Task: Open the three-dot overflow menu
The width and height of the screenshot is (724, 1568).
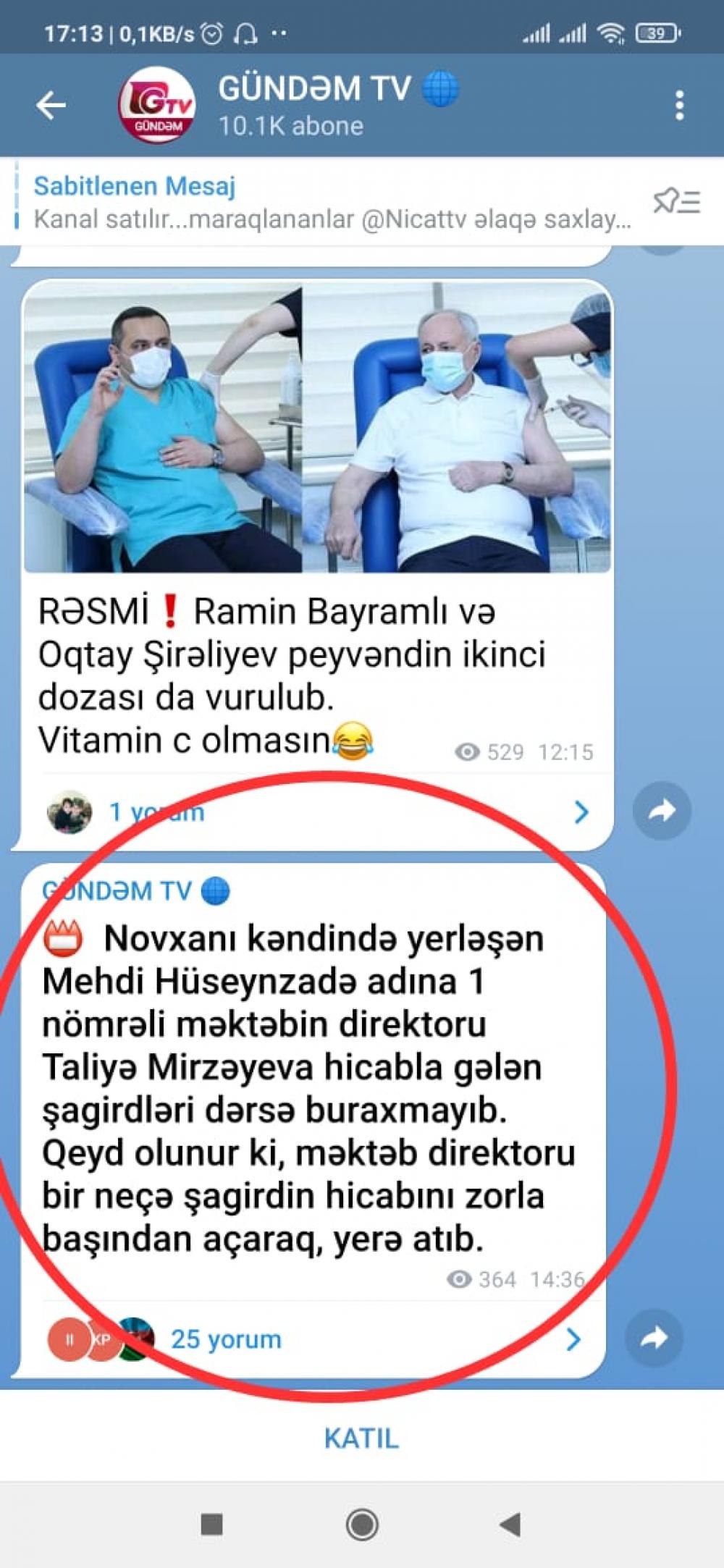Action: coord(679,106)
